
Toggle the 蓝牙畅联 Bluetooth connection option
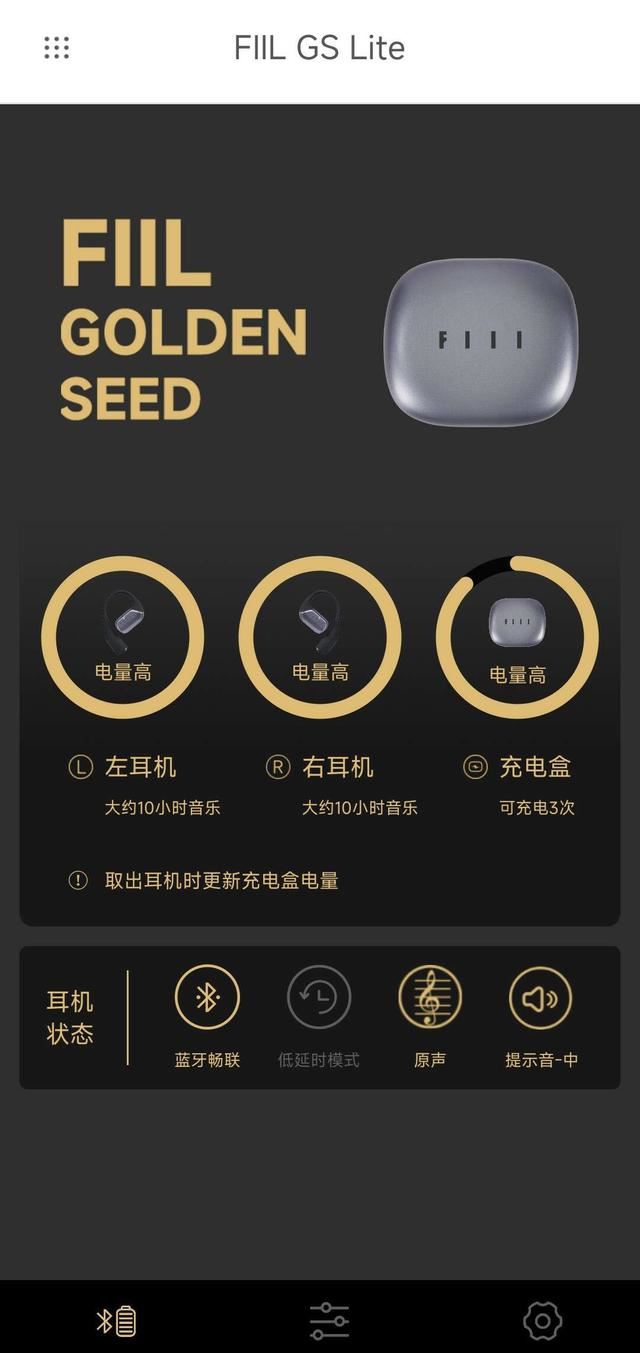(x=207, y=997)
